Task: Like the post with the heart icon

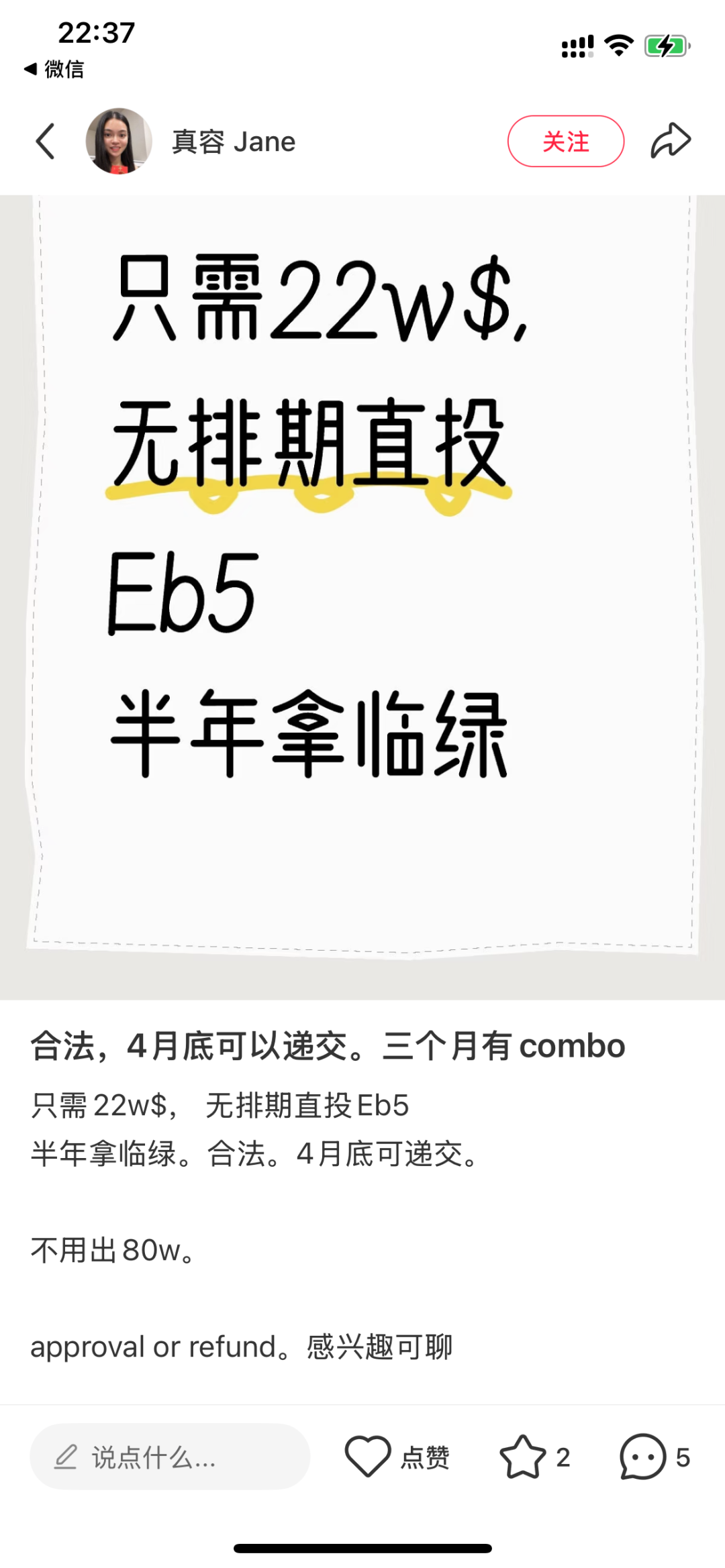Action: [x=367, y=1457]
